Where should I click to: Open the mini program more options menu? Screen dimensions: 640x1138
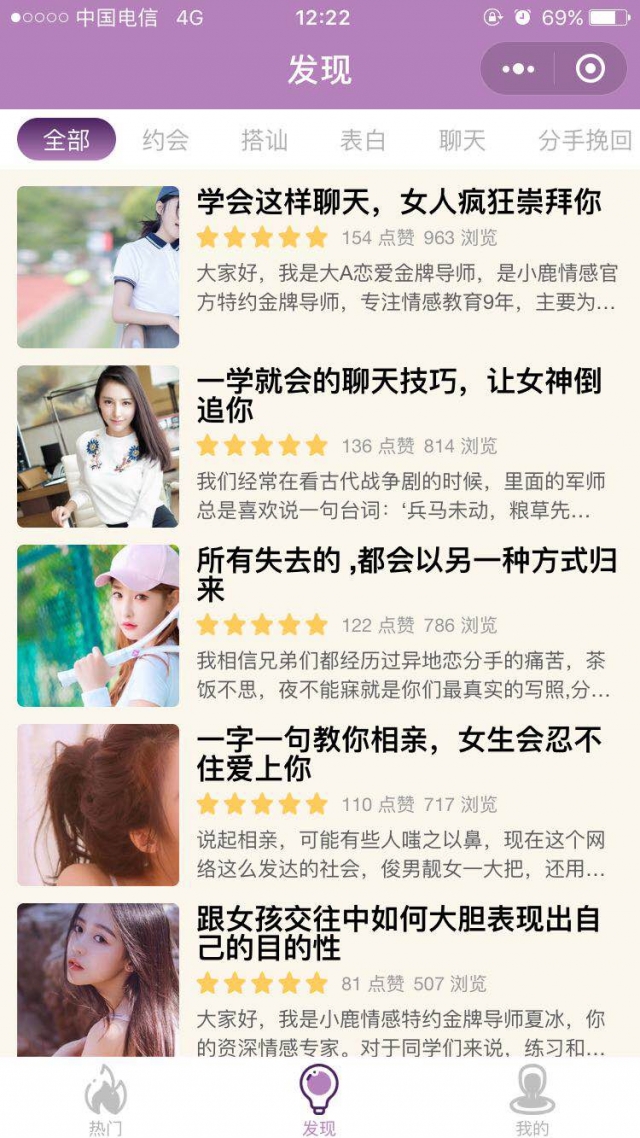pos(518,69)
